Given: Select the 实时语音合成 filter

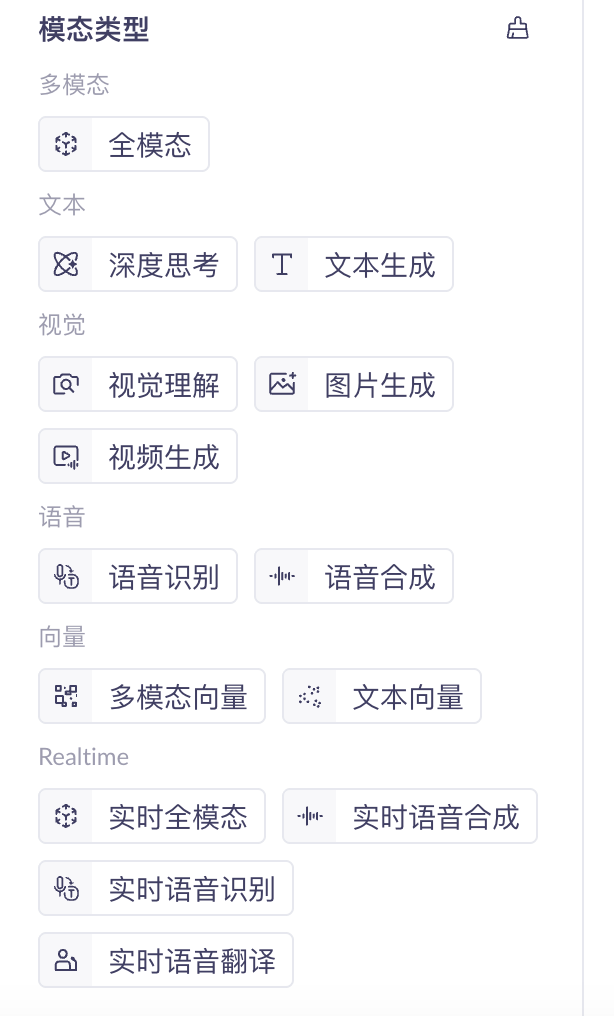Looking at the screenshot, I should (x=409, y=816).
